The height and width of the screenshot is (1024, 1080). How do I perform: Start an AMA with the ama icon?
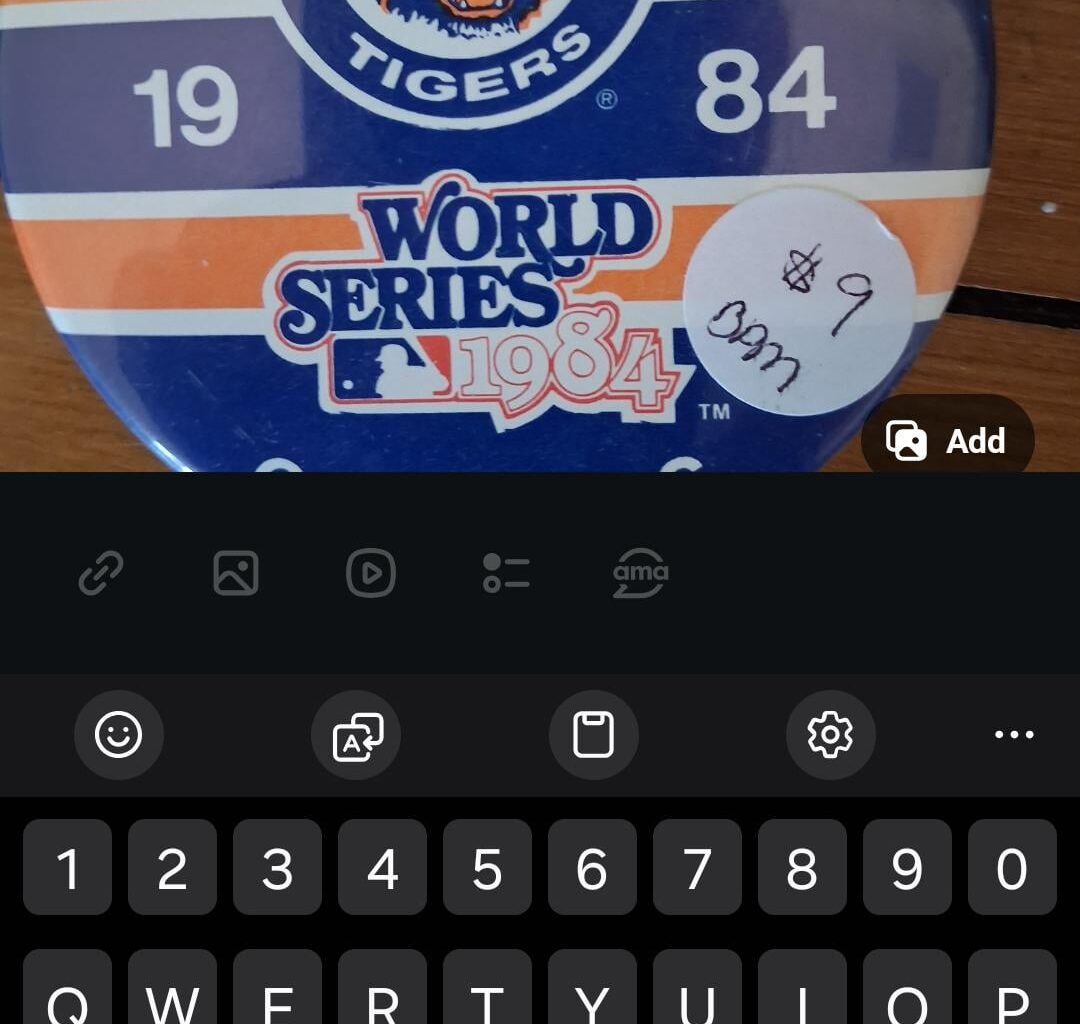coord(640,574)
